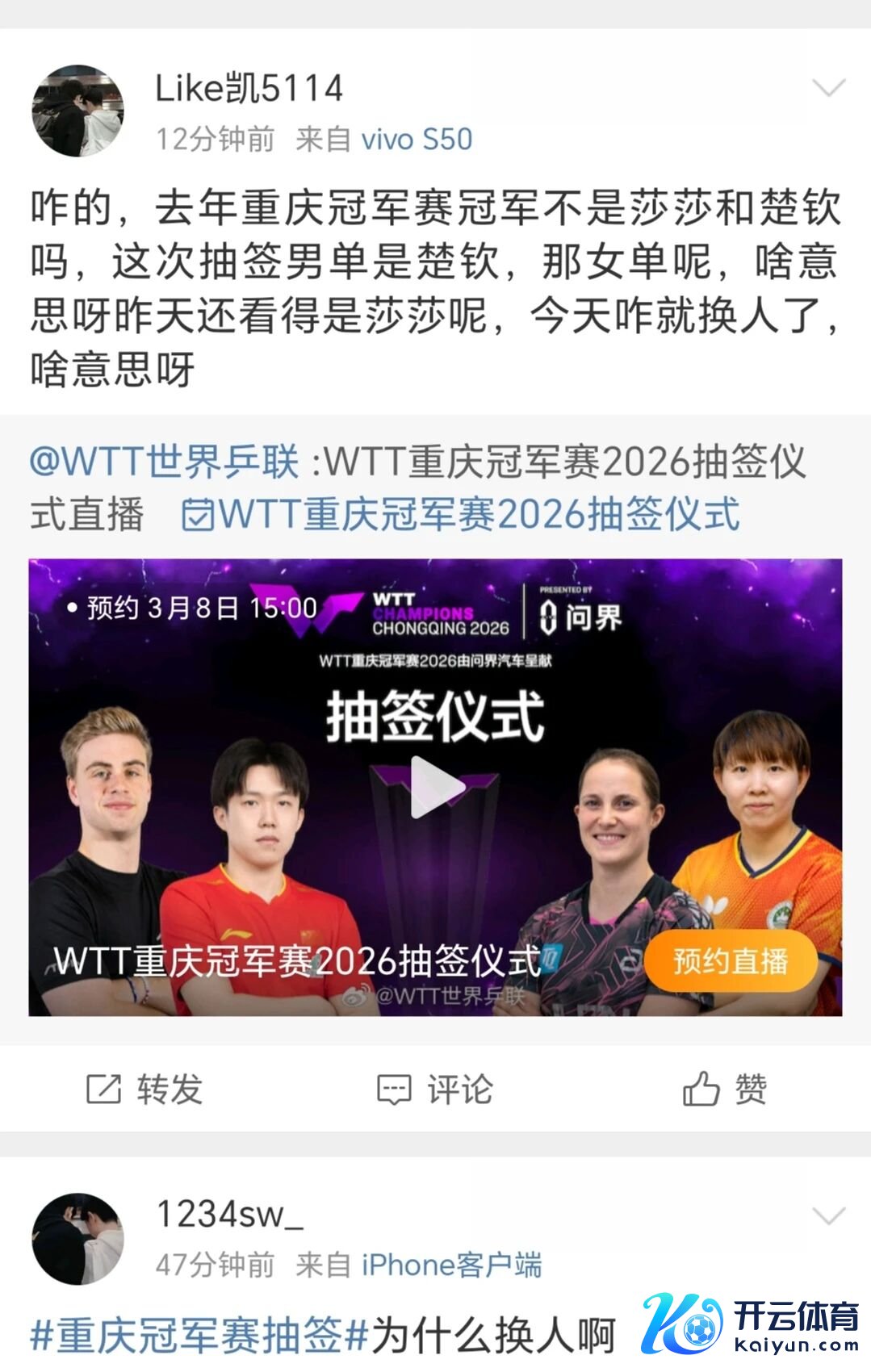Image resolution: width=871 pixels, height=1372 pixels.
Task: Play the 抽签仪式 livestream video
Action: [435, 787]
